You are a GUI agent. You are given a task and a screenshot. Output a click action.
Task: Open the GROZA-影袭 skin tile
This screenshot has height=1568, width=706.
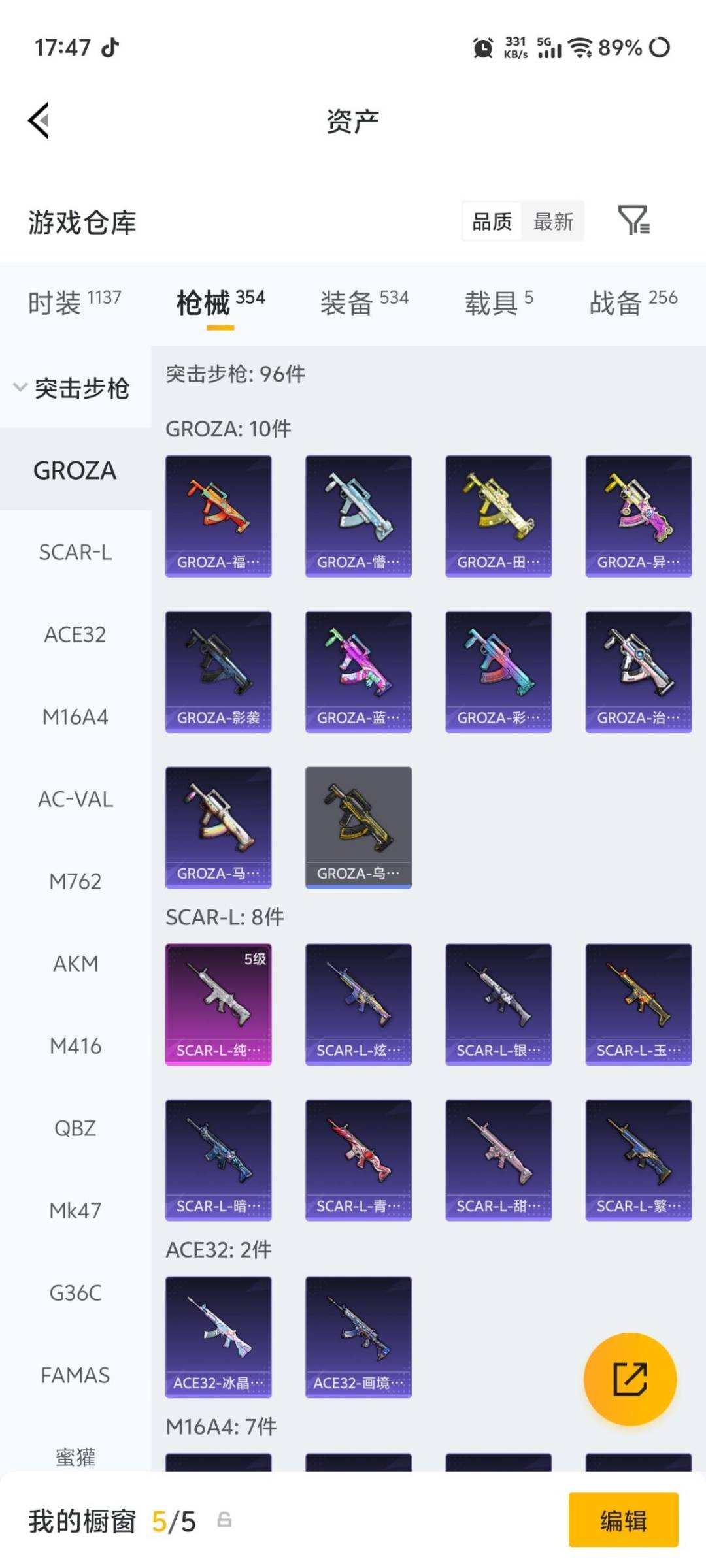click(x=218, y=672)
